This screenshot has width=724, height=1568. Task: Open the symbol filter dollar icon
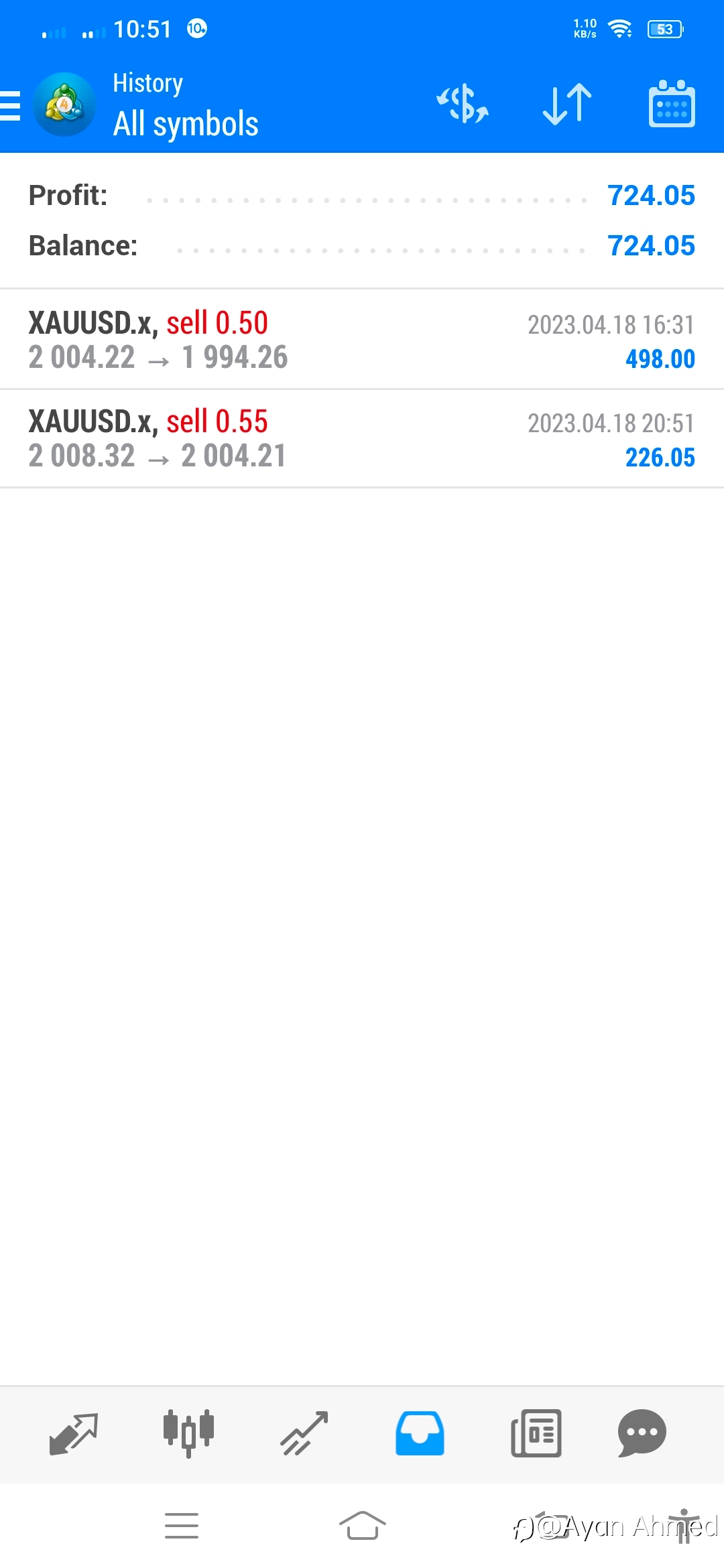463,104
